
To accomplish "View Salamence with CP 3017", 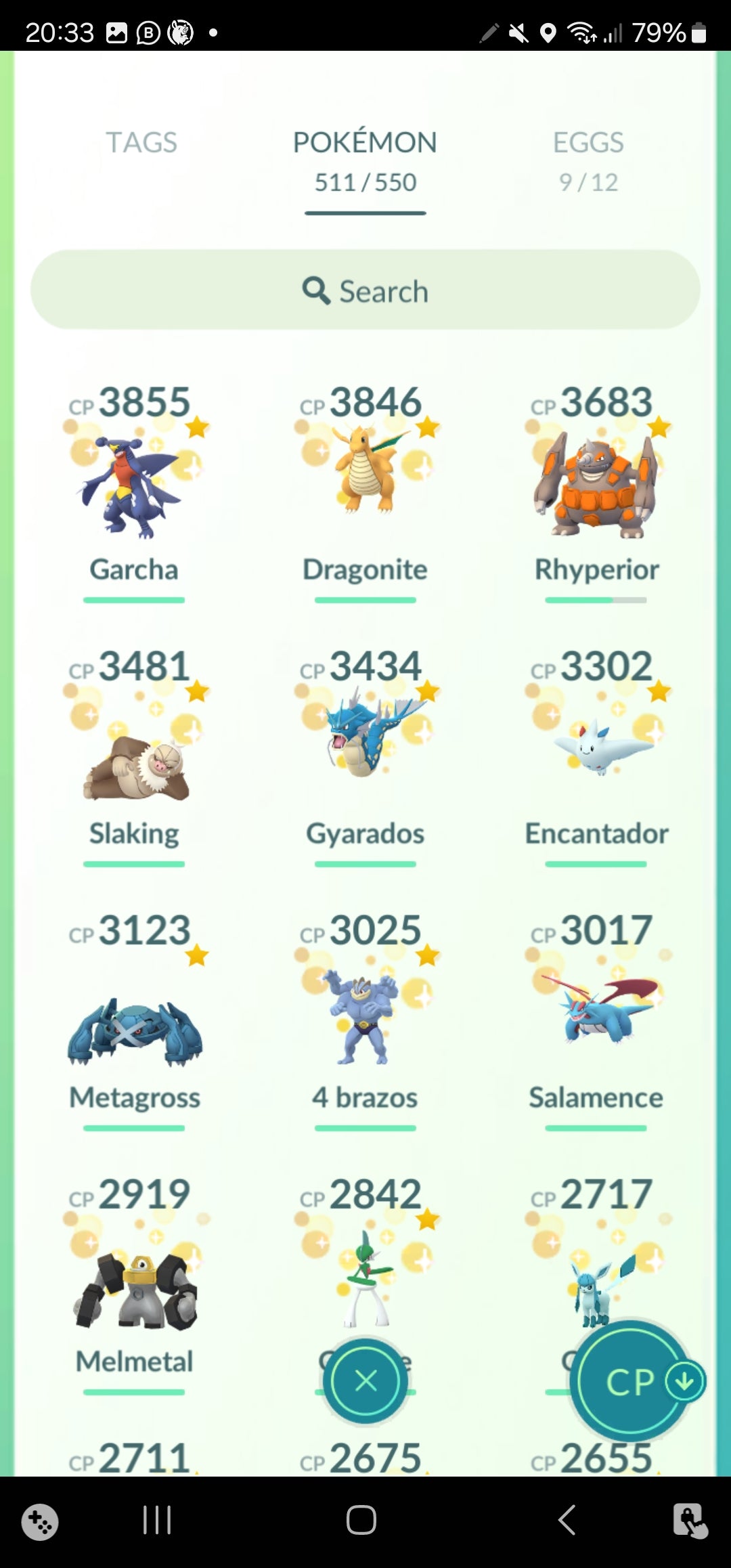I will pos(596,1016).
